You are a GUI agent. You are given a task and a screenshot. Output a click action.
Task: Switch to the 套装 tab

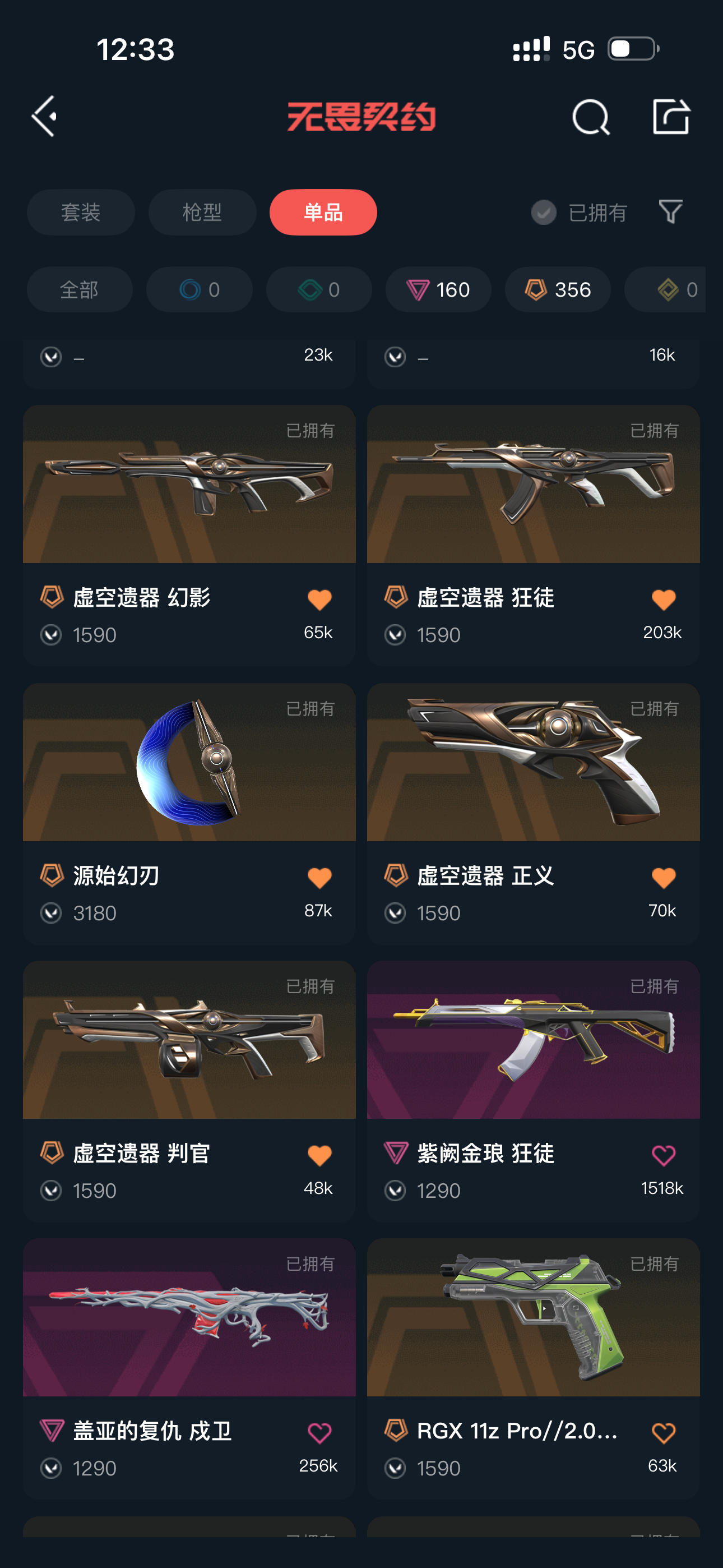[80, 213]
